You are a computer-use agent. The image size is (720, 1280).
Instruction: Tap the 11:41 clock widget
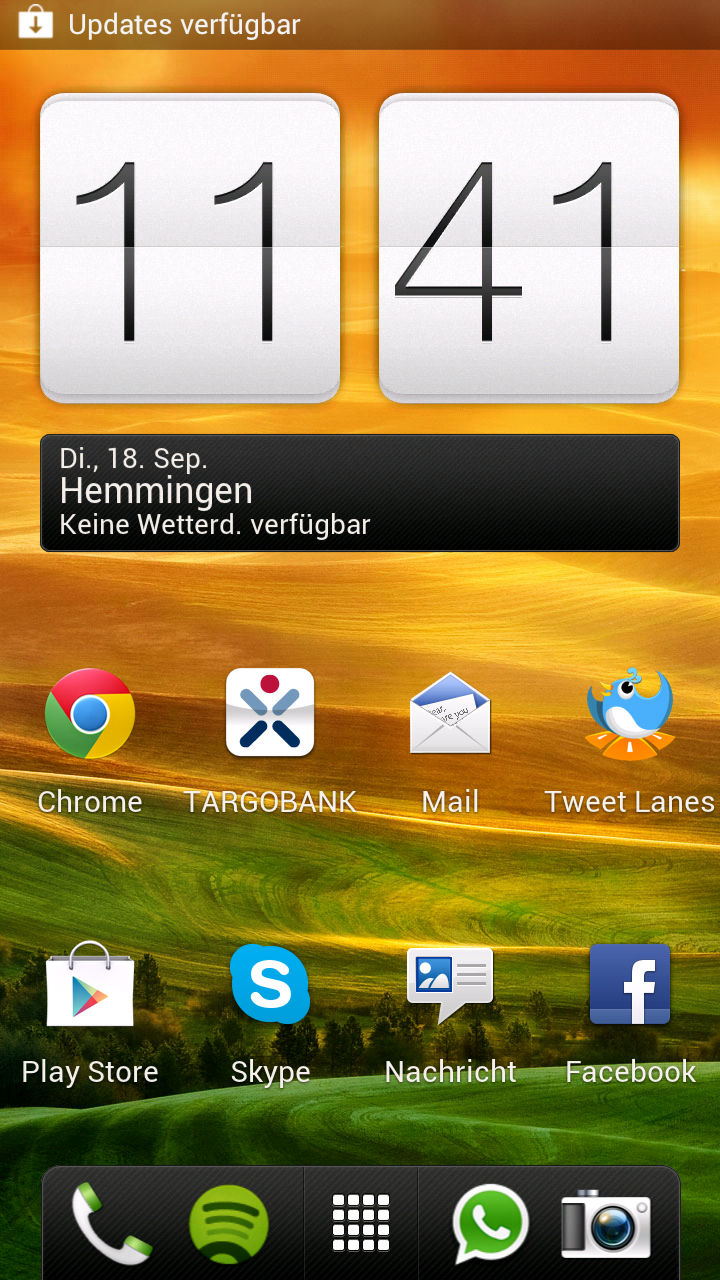click(x=360, y=248)
